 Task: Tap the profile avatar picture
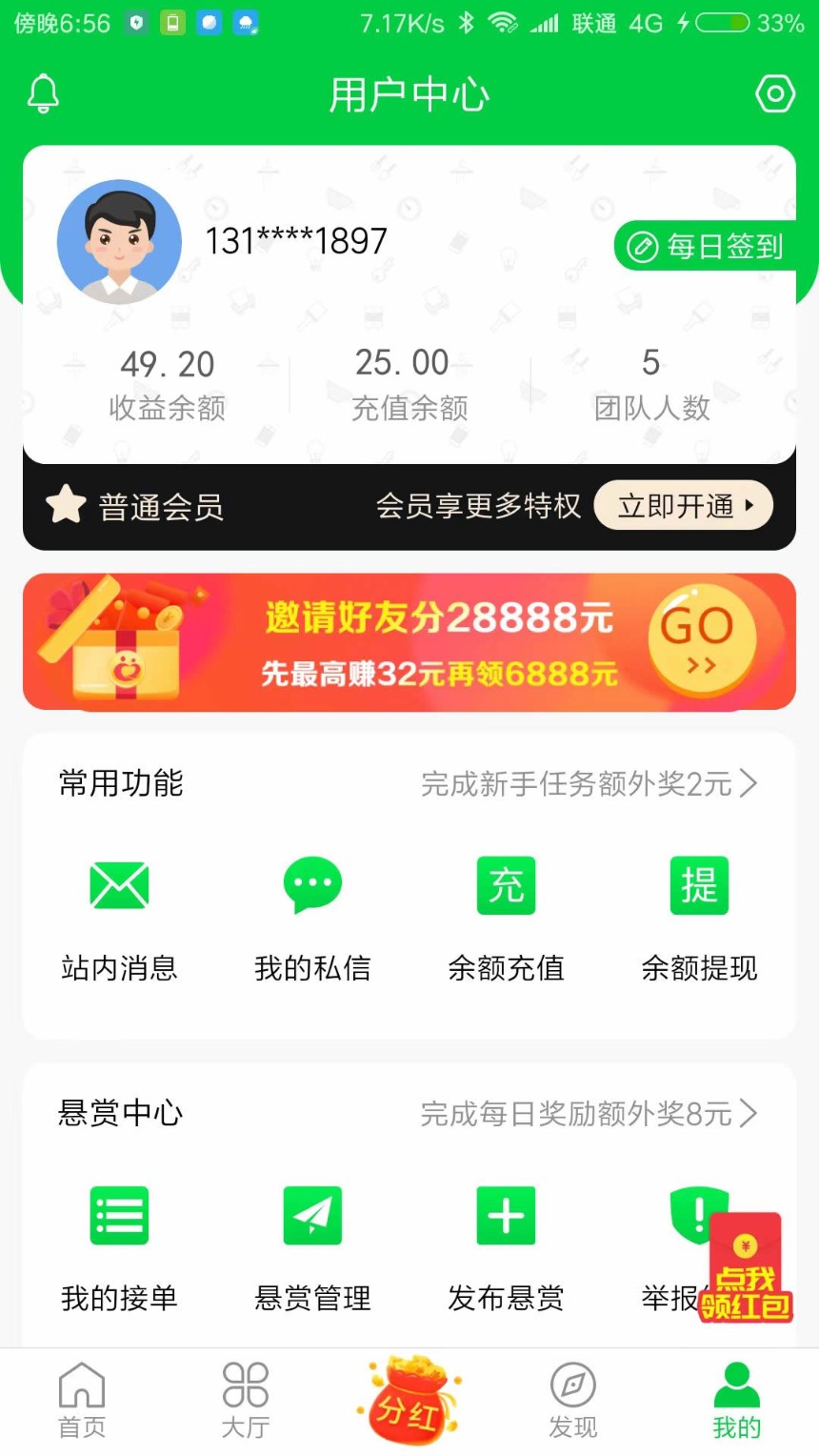click(x=119, y=241)
